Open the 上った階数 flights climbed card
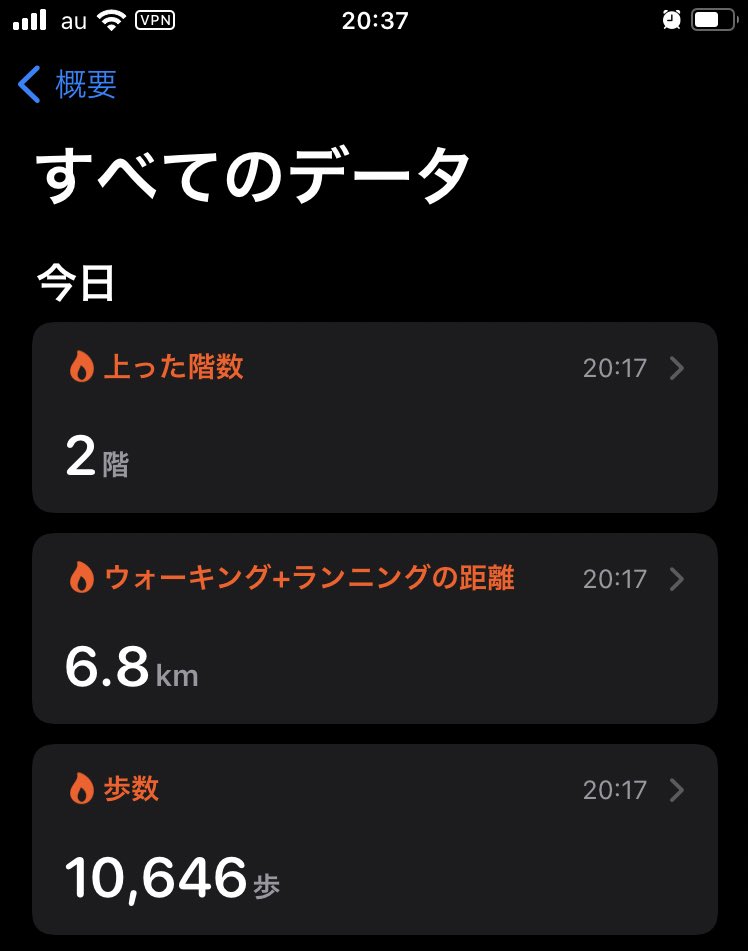The width and height of the screenshot is (748, 951). [374, 417]
